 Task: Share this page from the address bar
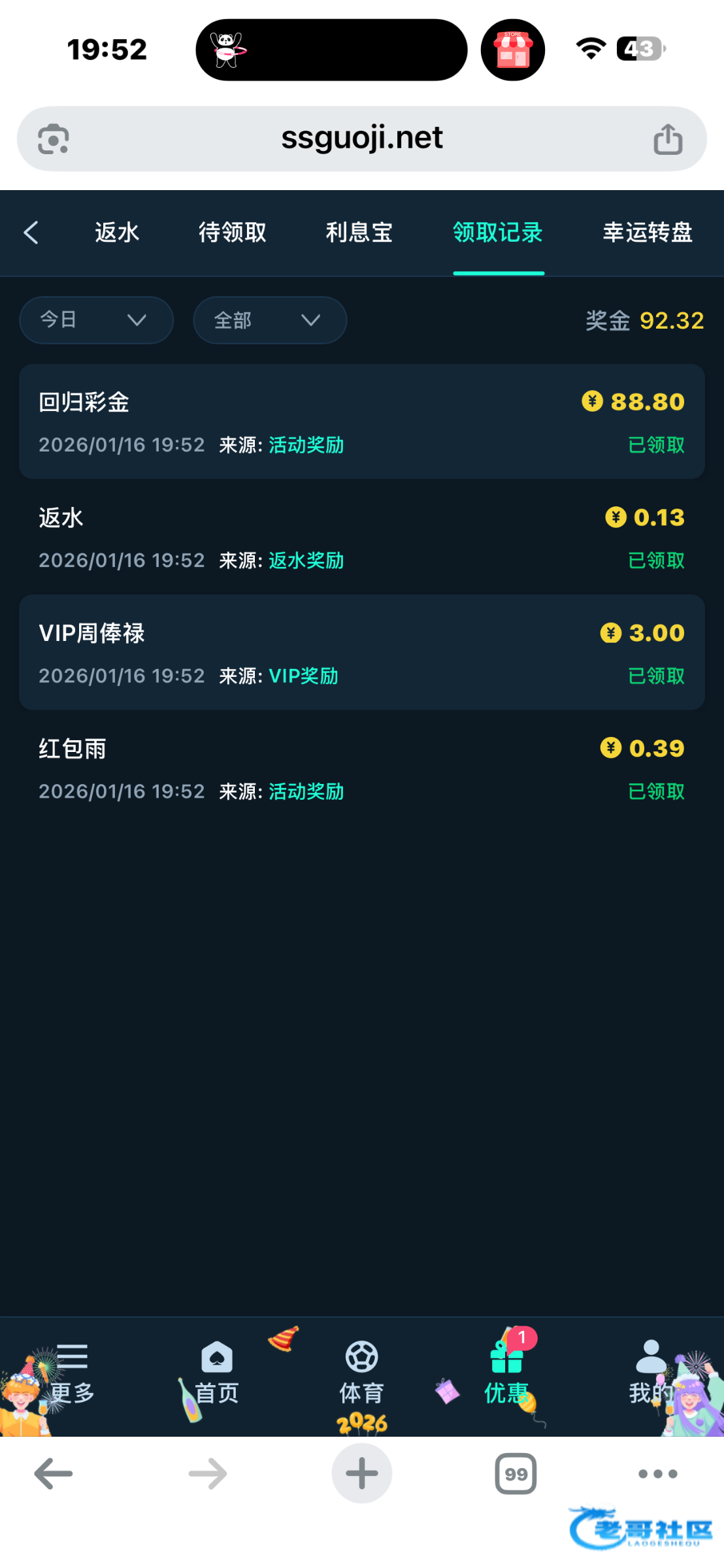coord(668,139)
